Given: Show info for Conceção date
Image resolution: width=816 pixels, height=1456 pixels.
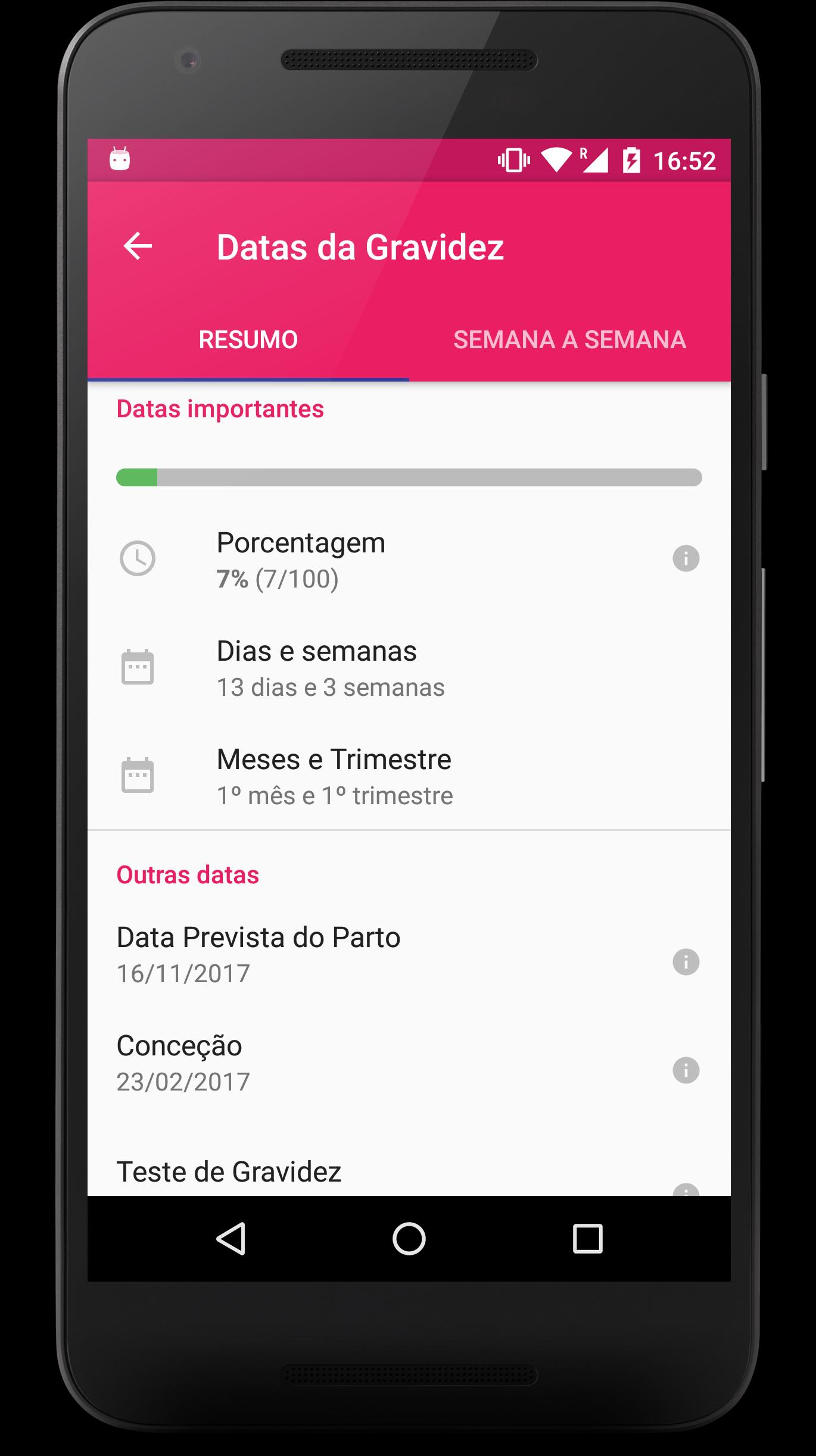Looking at the screenshot, I should click(x=686, y=1070).
